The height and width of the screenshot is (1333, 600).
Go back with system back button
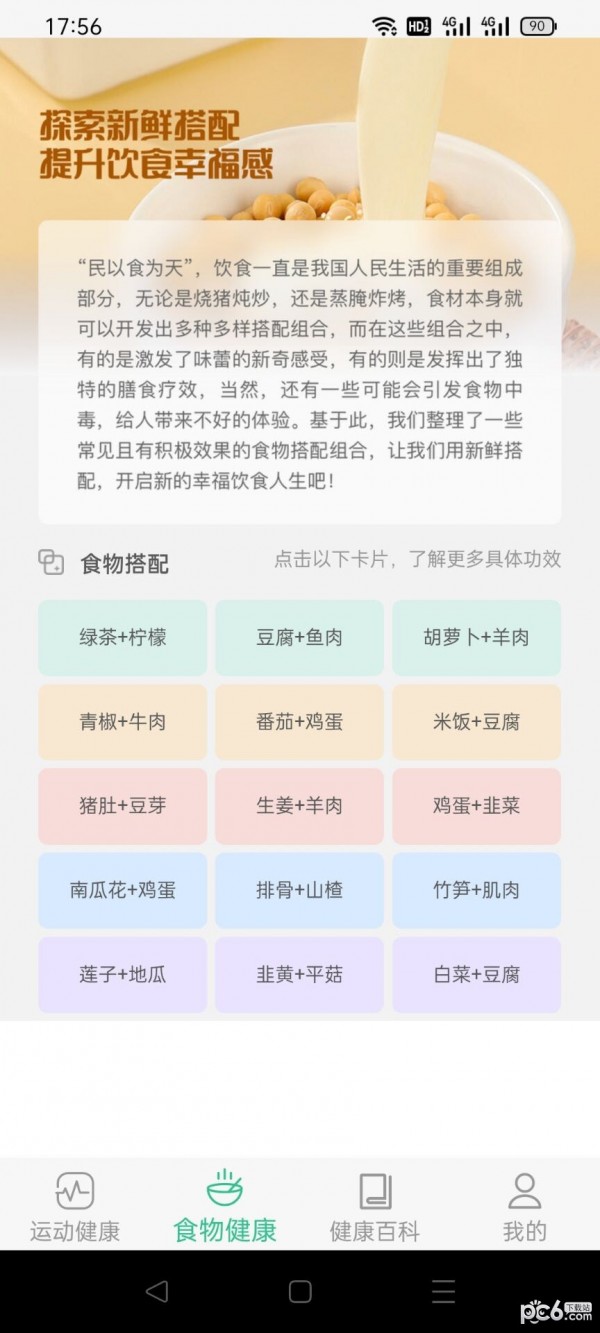tap(157, 1291)
